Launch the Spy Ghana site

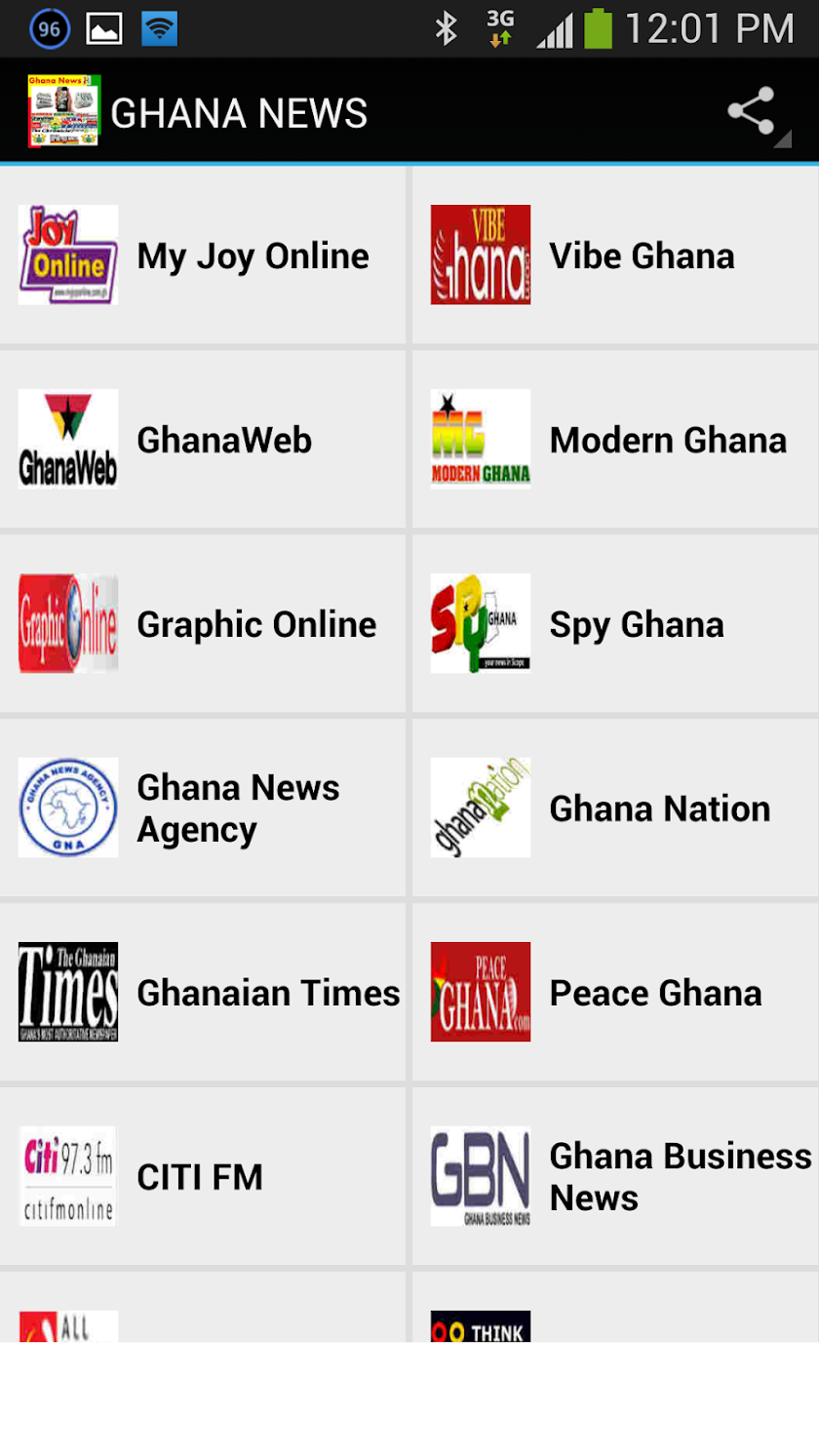point(615,624)
